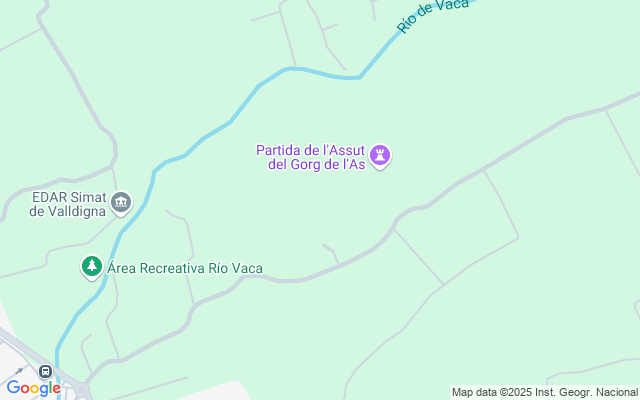The width and height of the screenshot is (640, 400).
Task: Select the Partida de l'Assut del Gorg marker
Action: point(380,156)
